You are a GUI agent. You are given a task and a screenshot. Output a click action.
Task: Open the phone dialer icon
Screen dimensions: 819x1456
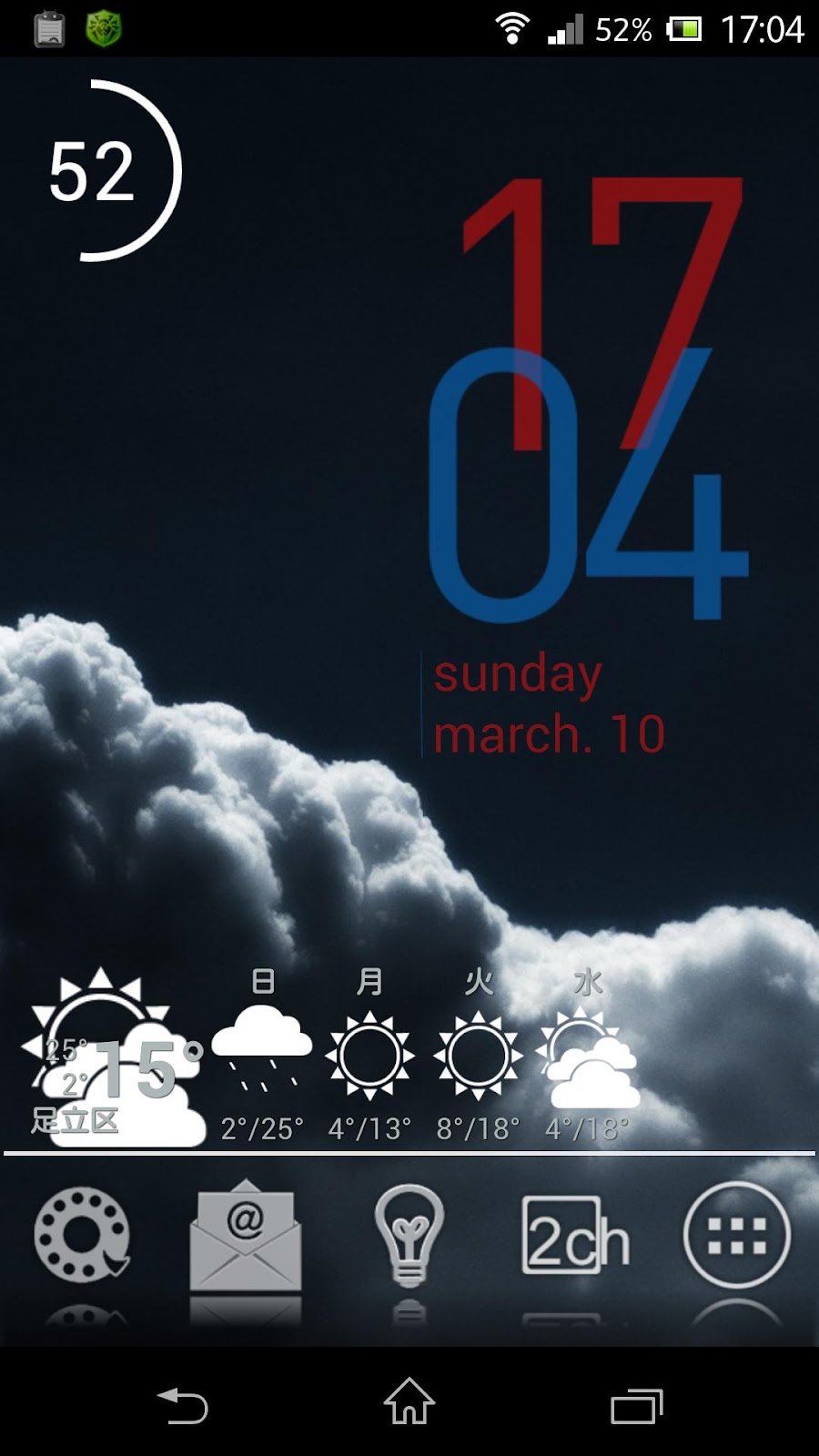point(82,1235)
